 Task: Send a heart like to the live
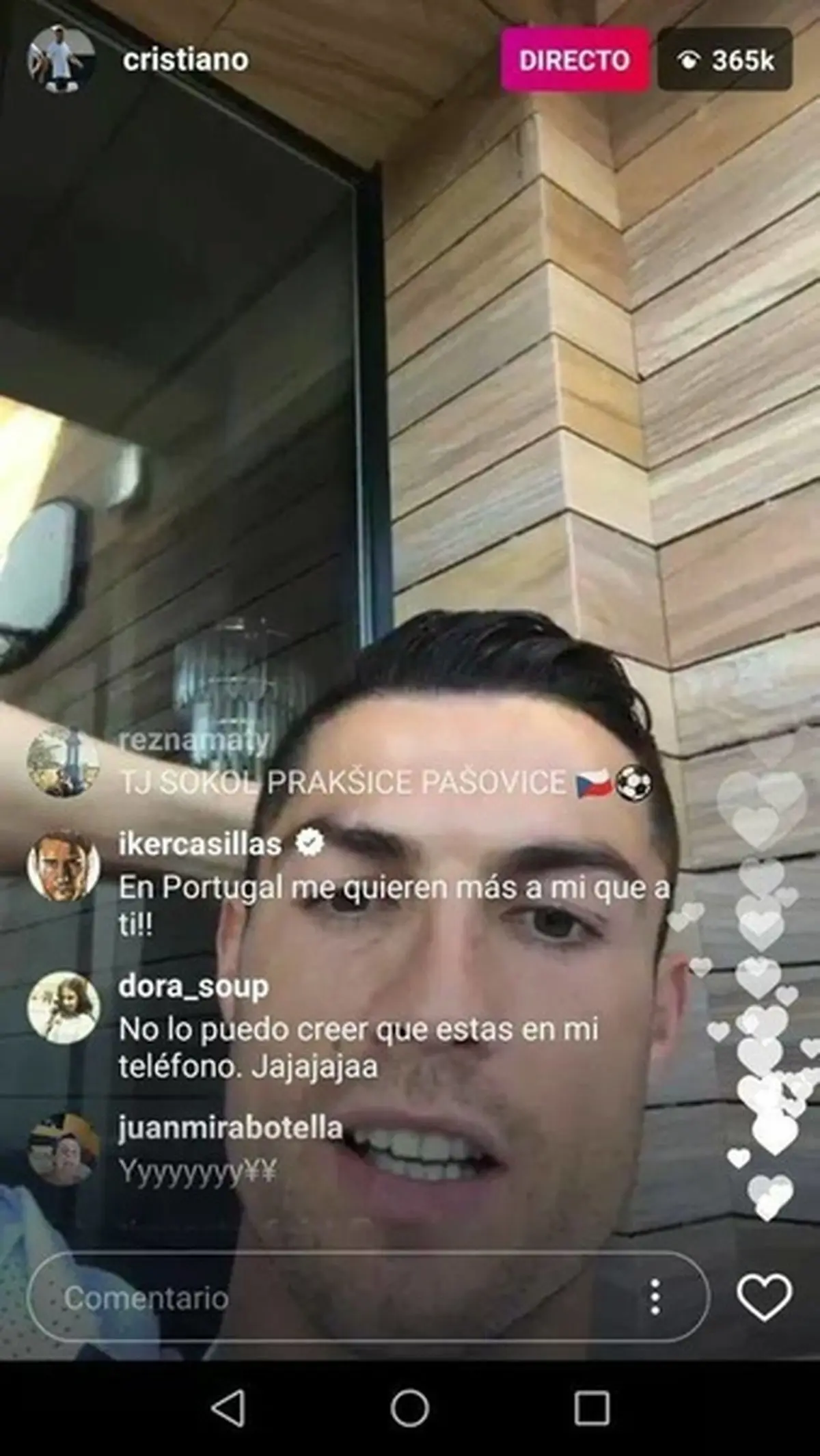[x=765, y=1297]
